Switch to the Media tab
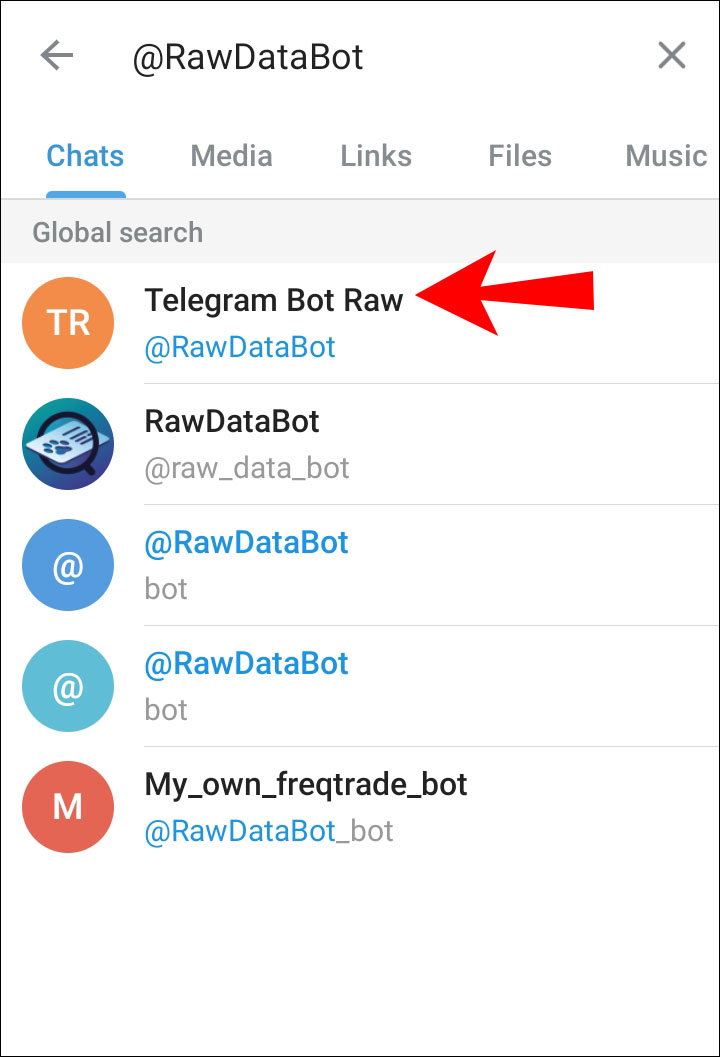The height and width of the screenshot is (1057, 720). (x=231, y=156)
